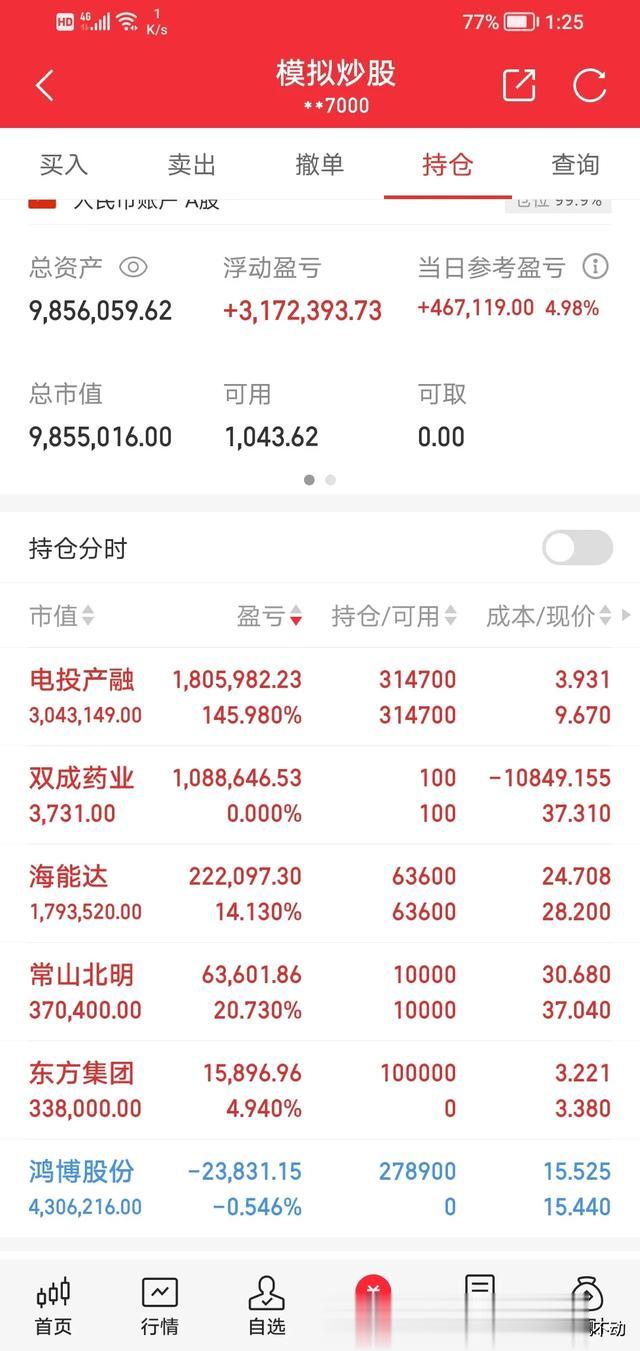This screenshot has width=640, height=1351.
Task: Open the 行情 market tab
Action: point(160,1306)
